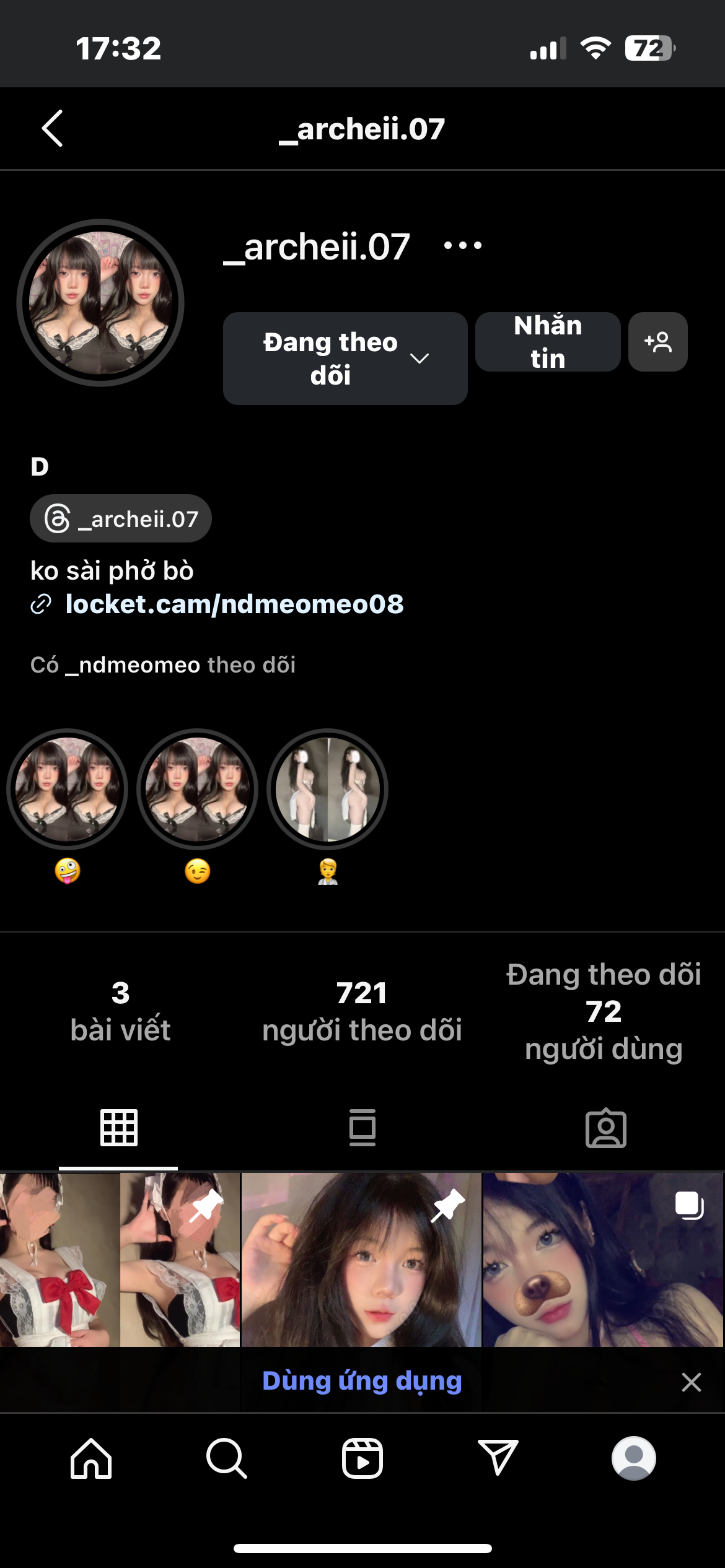Image resolution: width=725 pixels, height=1568 pixels.
Task: Show suggested accounts with add-person icon
Action: click(x=657, y=342)
